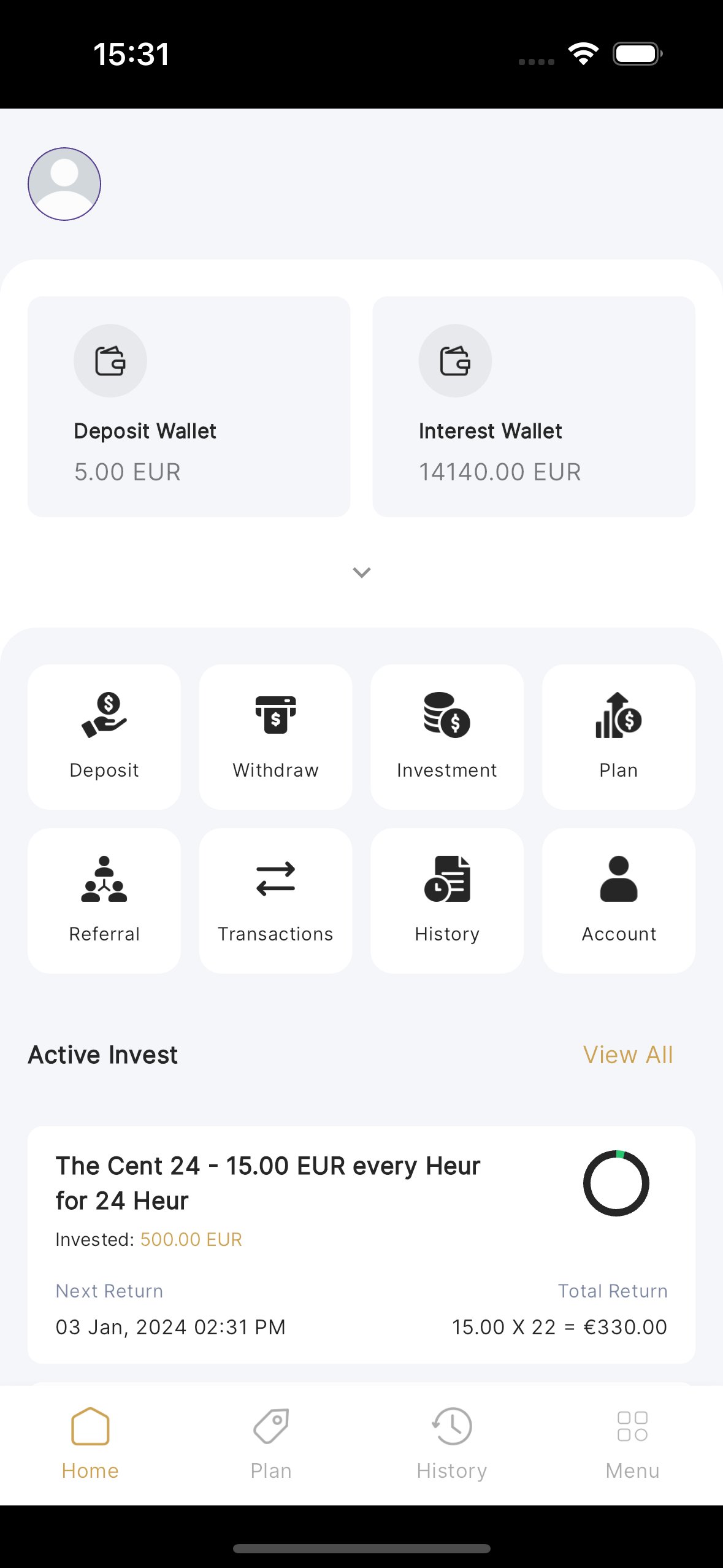
Task: Select the Deposit icon
Action: point(103,721)
